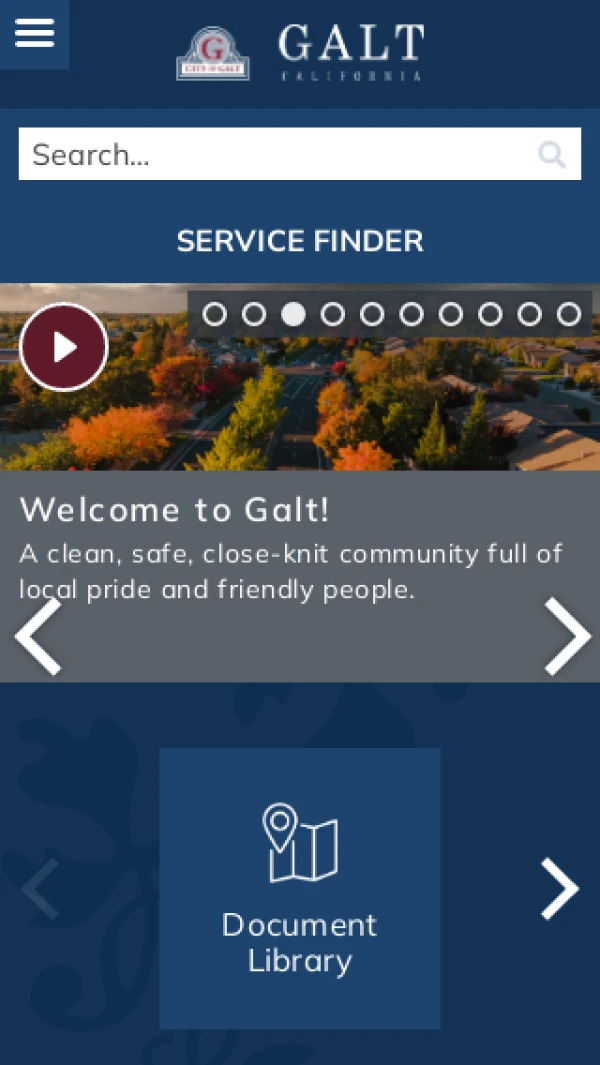The image size is (600, 1065).
Task: Open the Service Finder
Action: 300,241
